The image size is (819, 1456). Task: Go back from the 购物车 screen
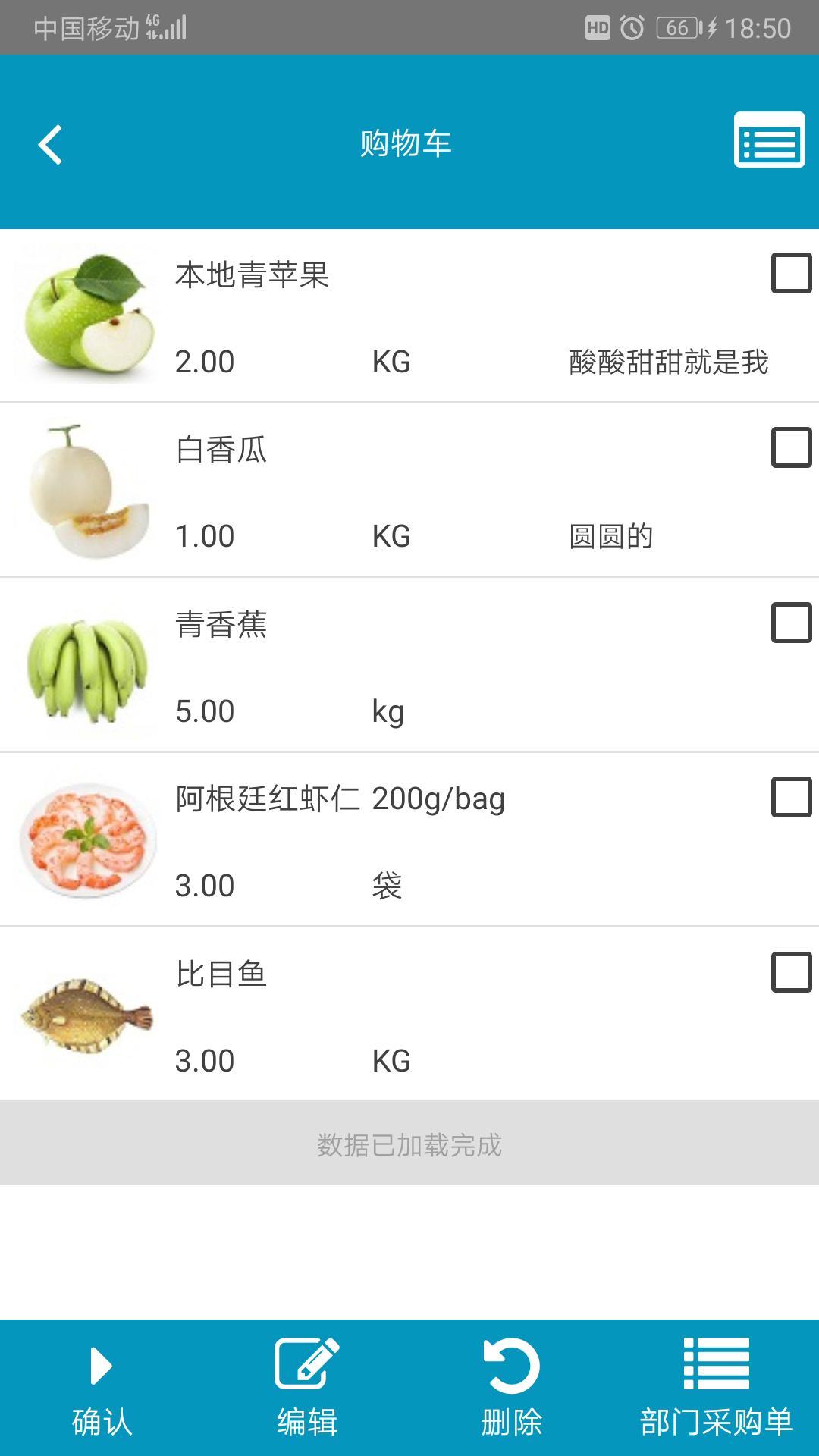[x=50, y=144]
